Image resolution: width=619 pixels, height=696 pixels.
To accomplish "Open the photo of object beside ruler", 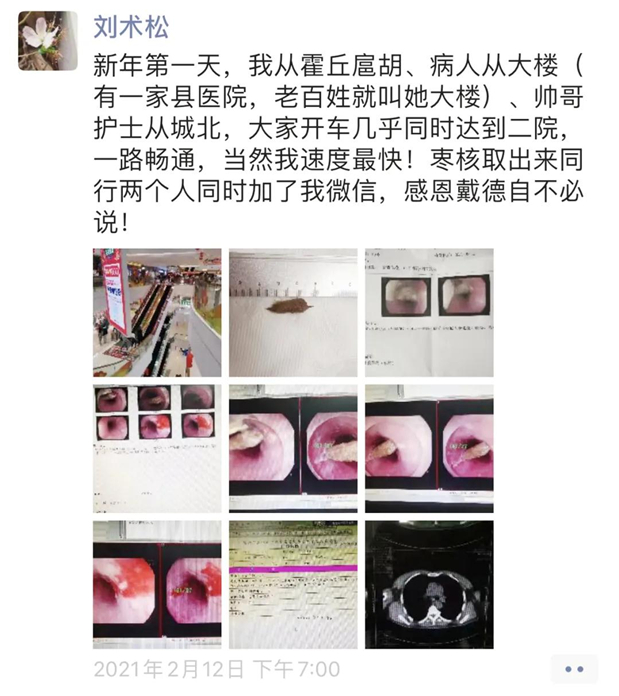I will [293, 313].
